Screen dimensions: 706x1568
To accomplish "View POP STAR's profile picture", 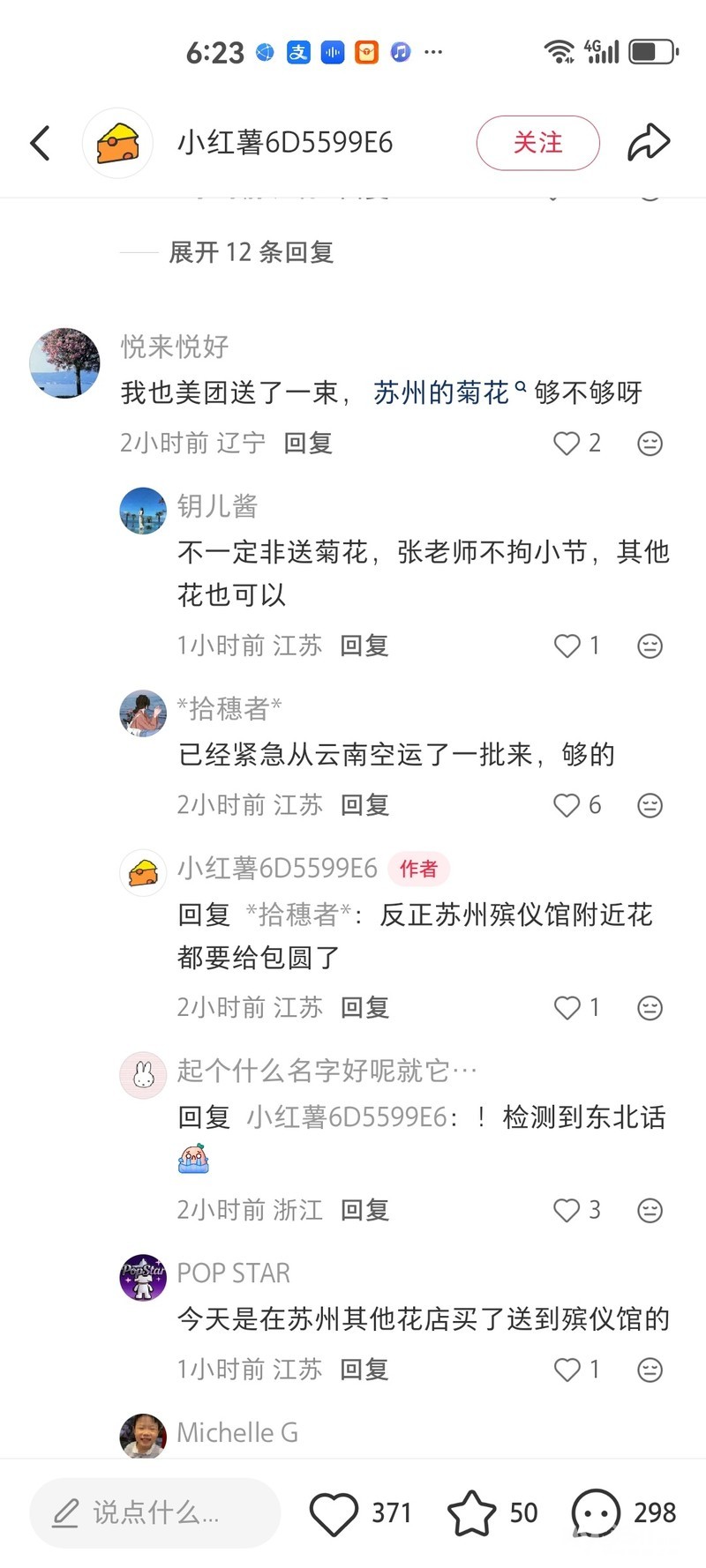I will coord(143,1277).
